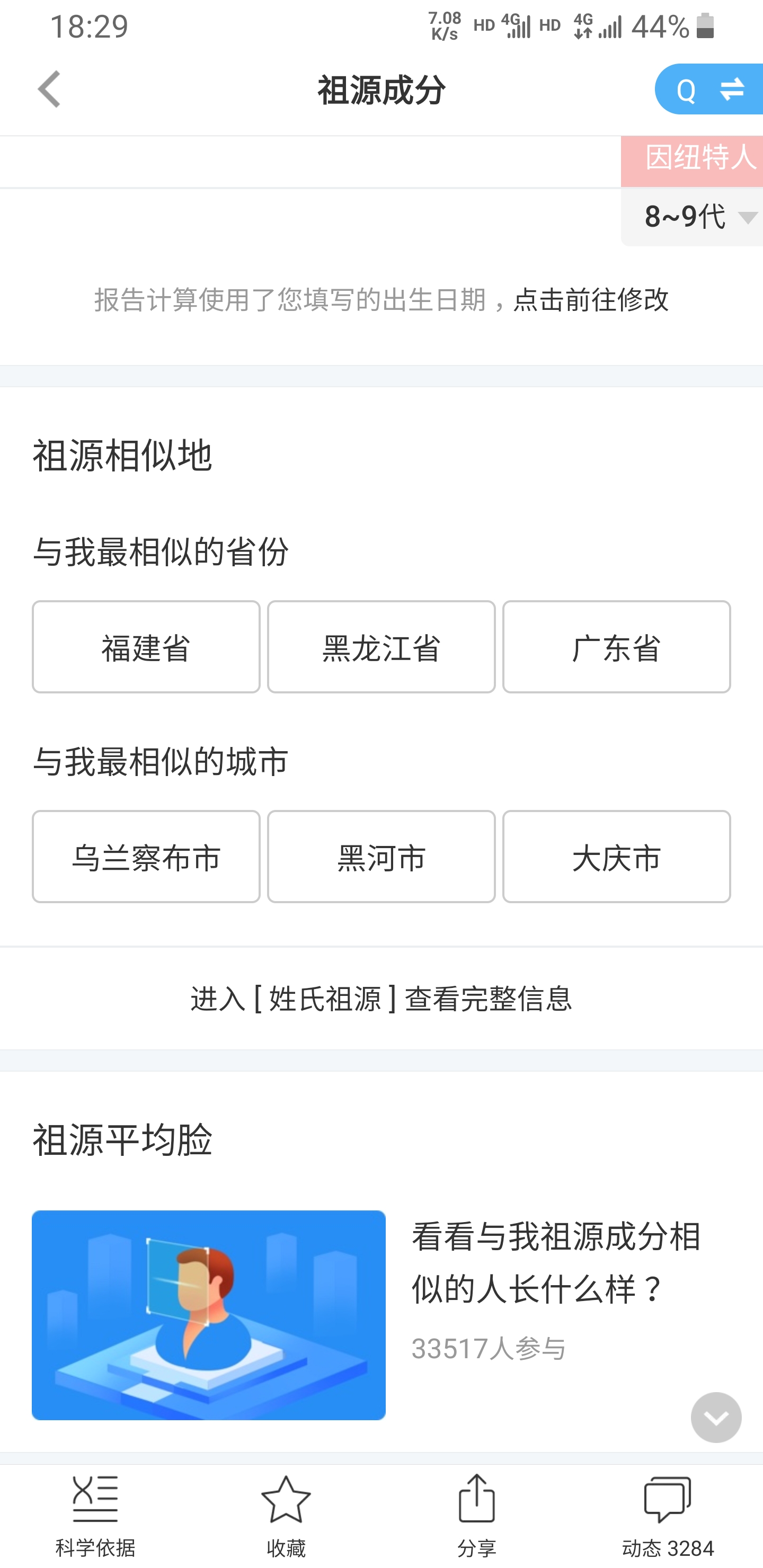Open the 黑河市 city chip

pyautogui.click(x=381, y=857)
